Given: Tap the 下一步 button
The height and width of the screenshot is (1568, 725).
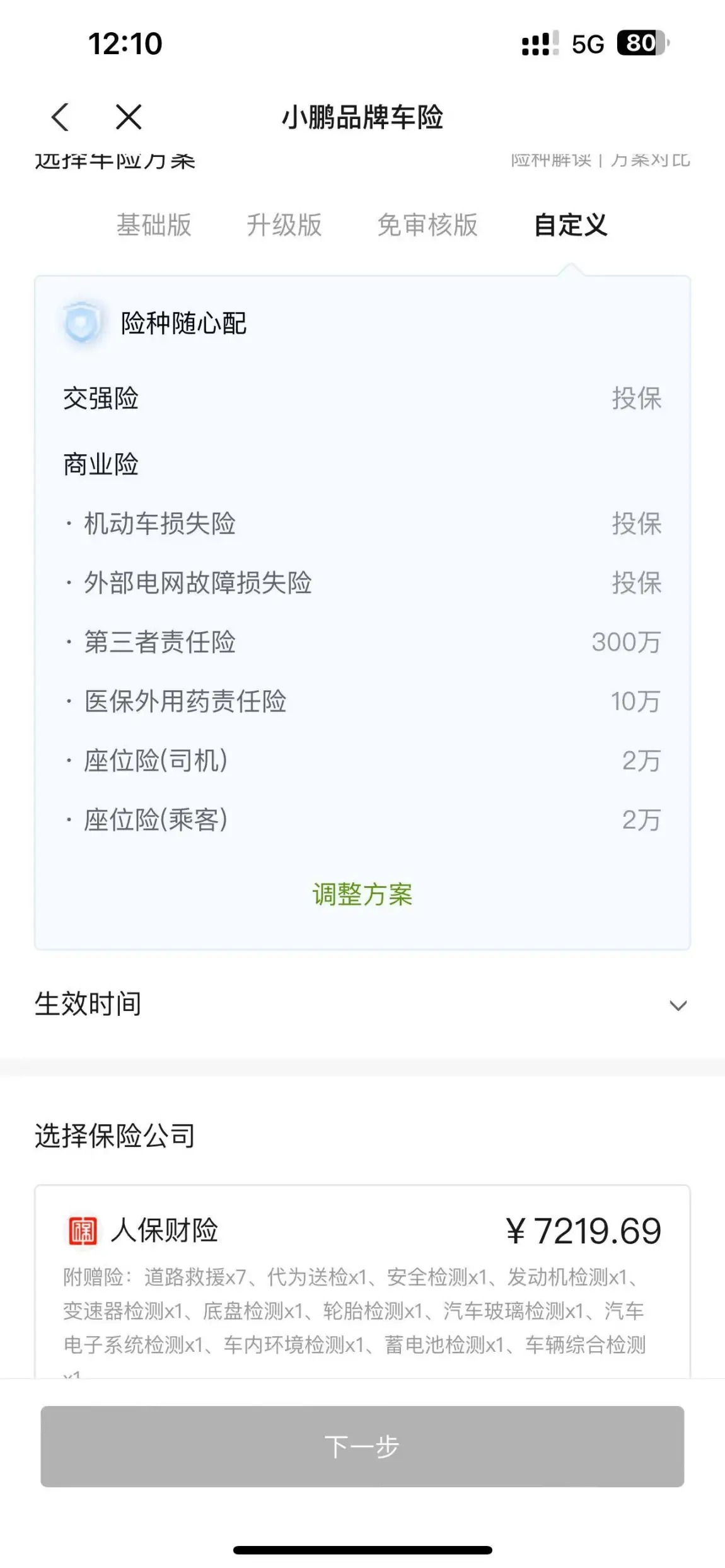Looking at the screenshot, I should (x=362, y=1446).
